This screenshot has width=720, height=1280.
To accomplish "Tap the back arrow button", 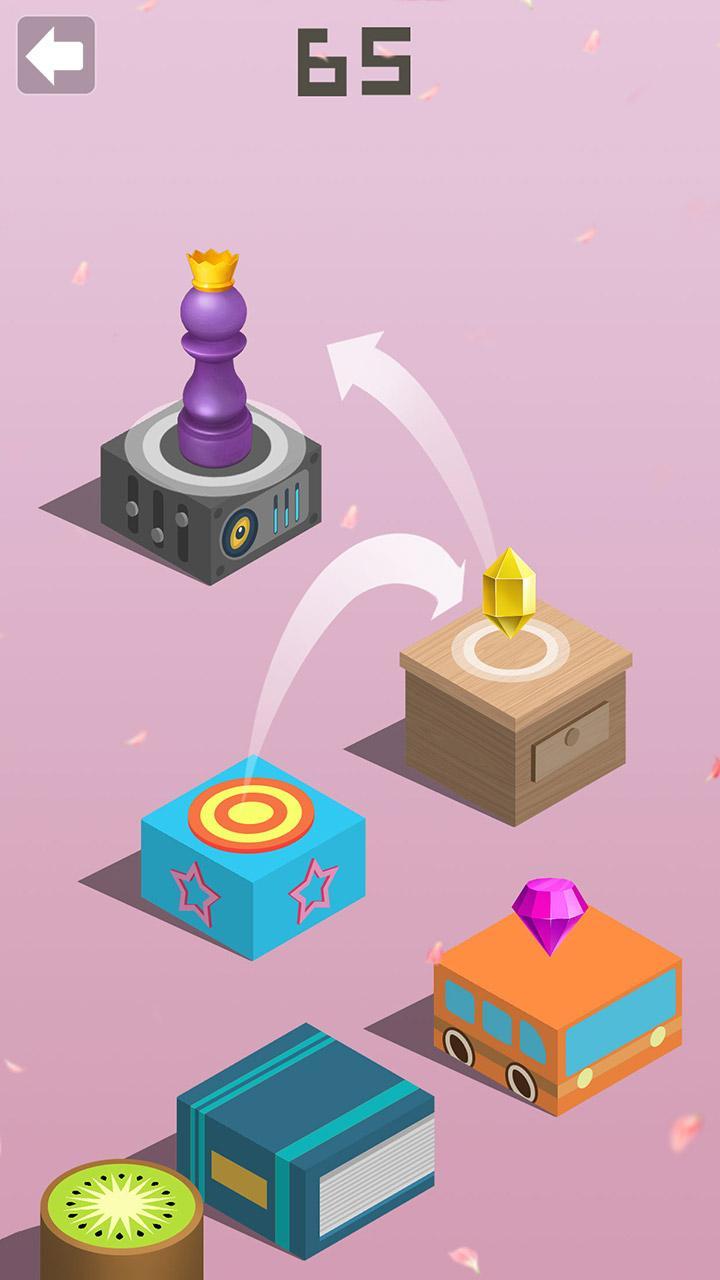I will 56,56.
